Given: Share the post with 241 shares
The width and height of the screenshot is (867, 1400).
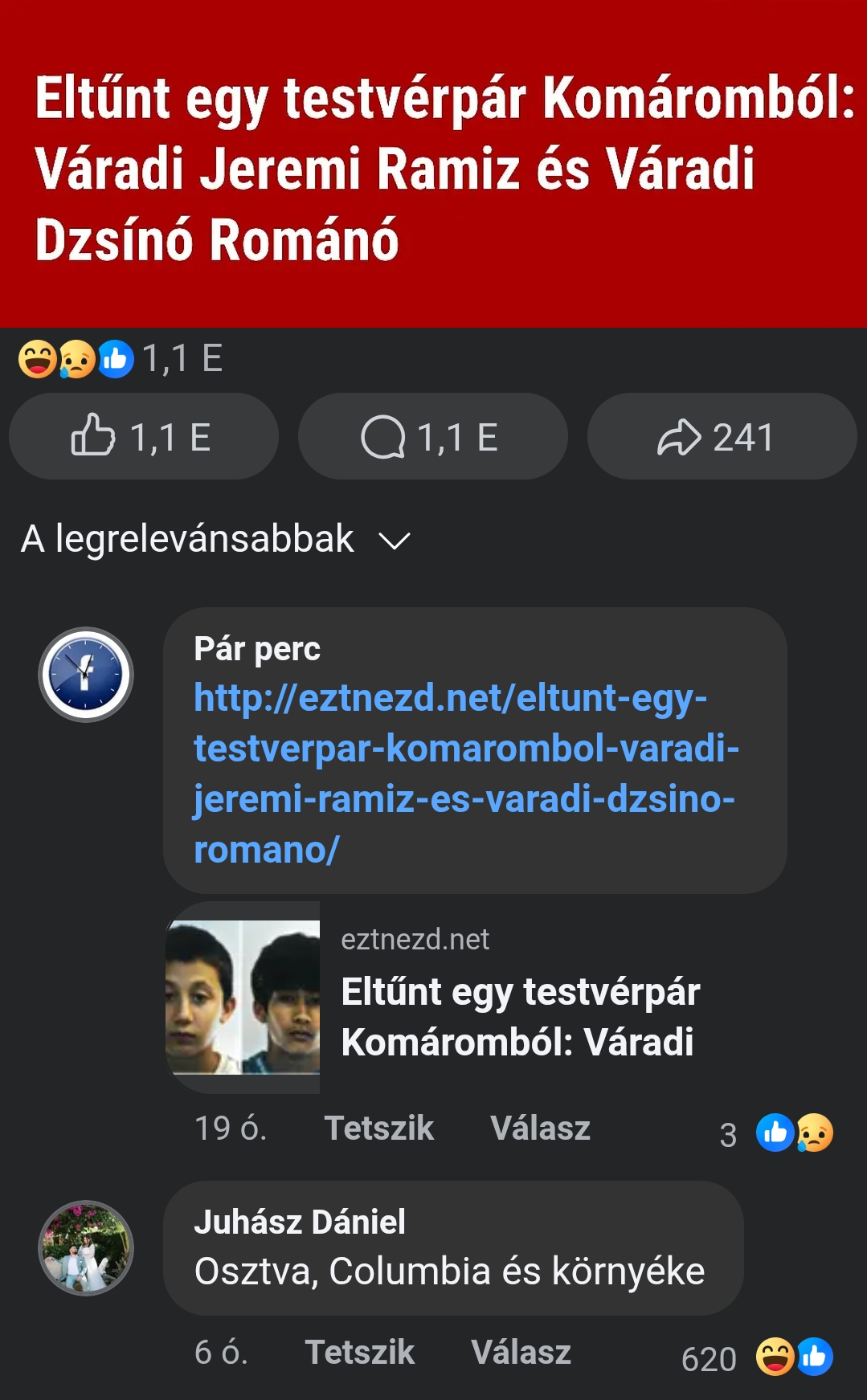Looking at the screenshot, I should point(721,437).
